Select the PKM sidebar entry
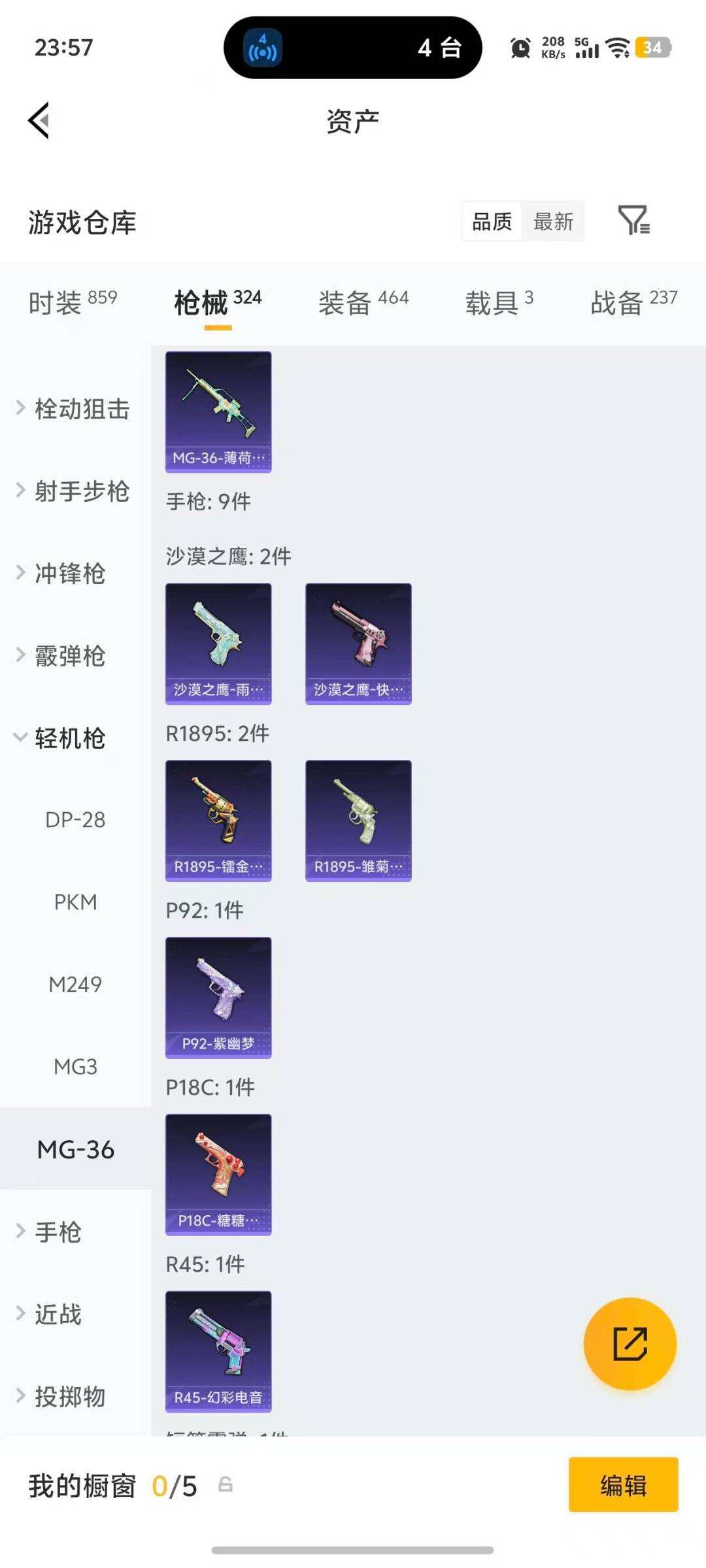This screenshot has height=1568, width=706. pos(76,902)
